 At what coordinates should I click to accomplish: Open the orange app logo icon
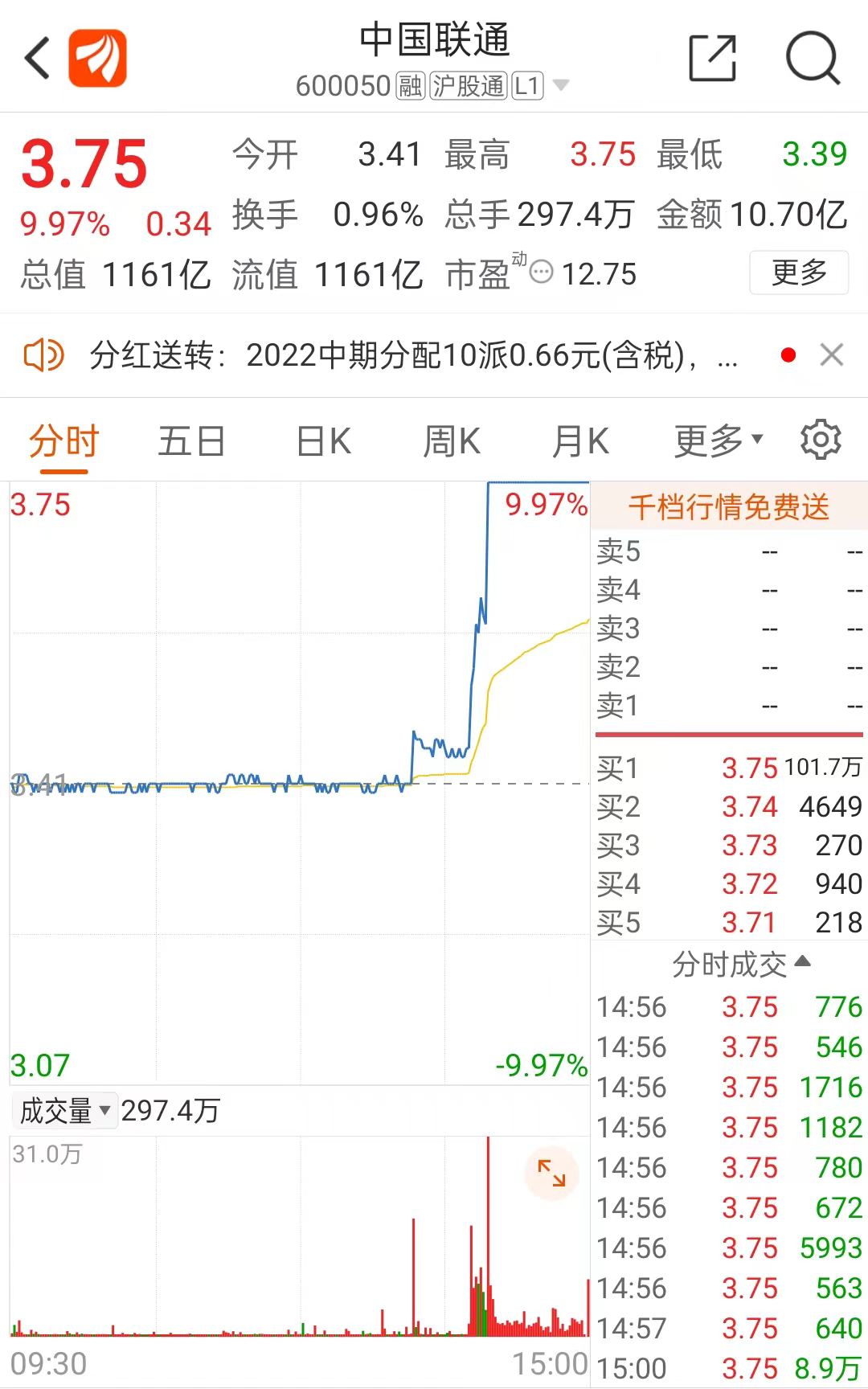click(97, 58)
